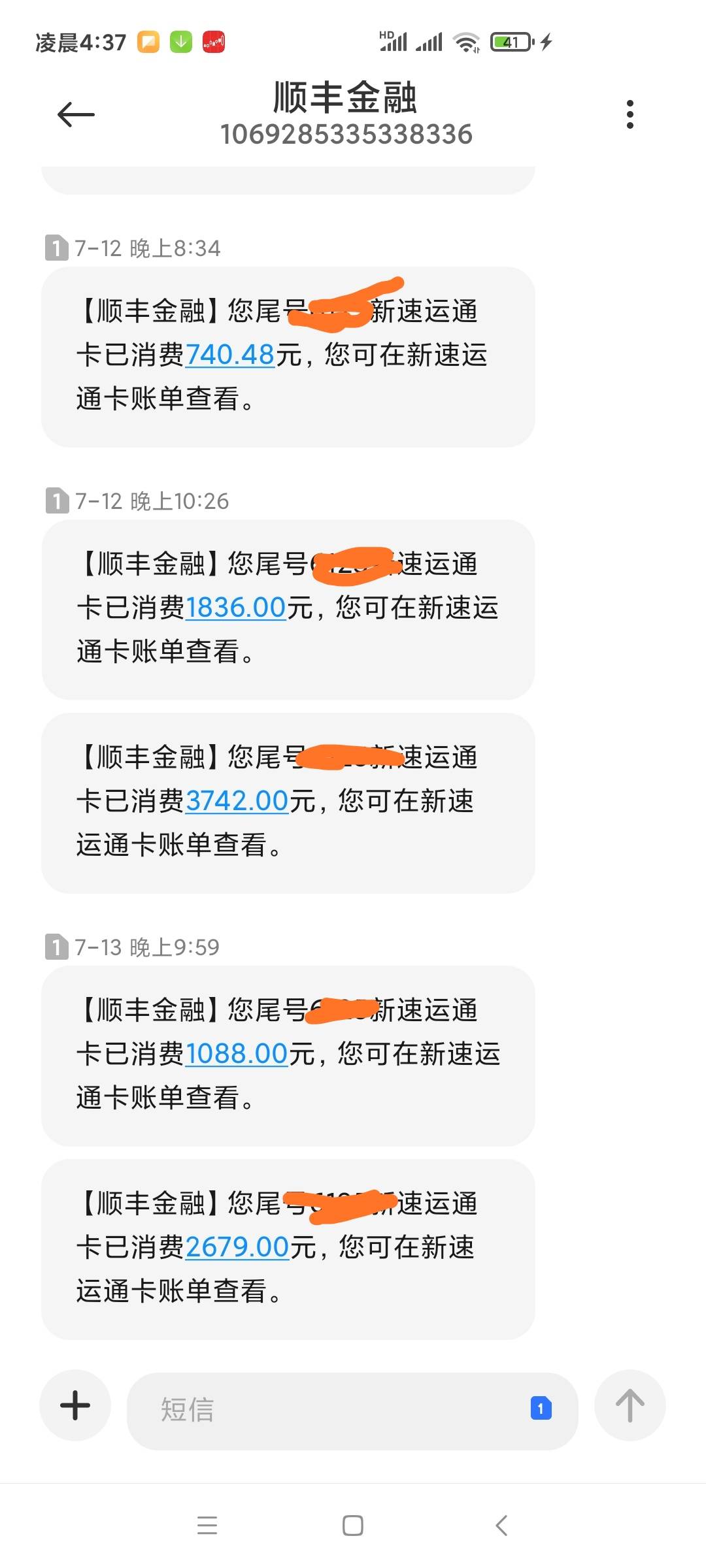Open the three-dot overflow menu
This screenshot has width=706, height=1568.
[630, 114]
